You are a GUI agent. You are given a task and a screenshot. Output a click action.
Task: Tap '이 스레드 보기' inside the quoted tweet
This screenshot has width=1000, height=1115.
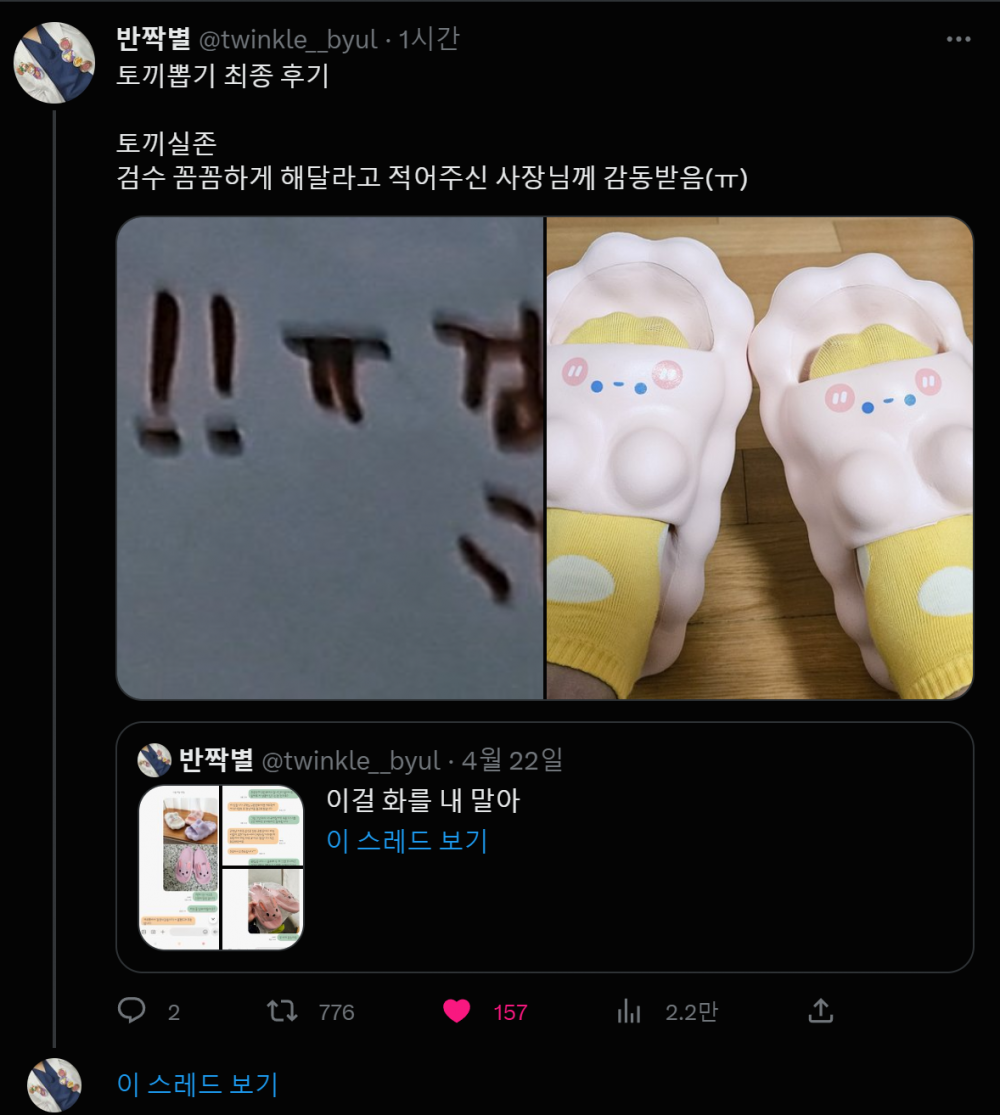coord(407,840)
